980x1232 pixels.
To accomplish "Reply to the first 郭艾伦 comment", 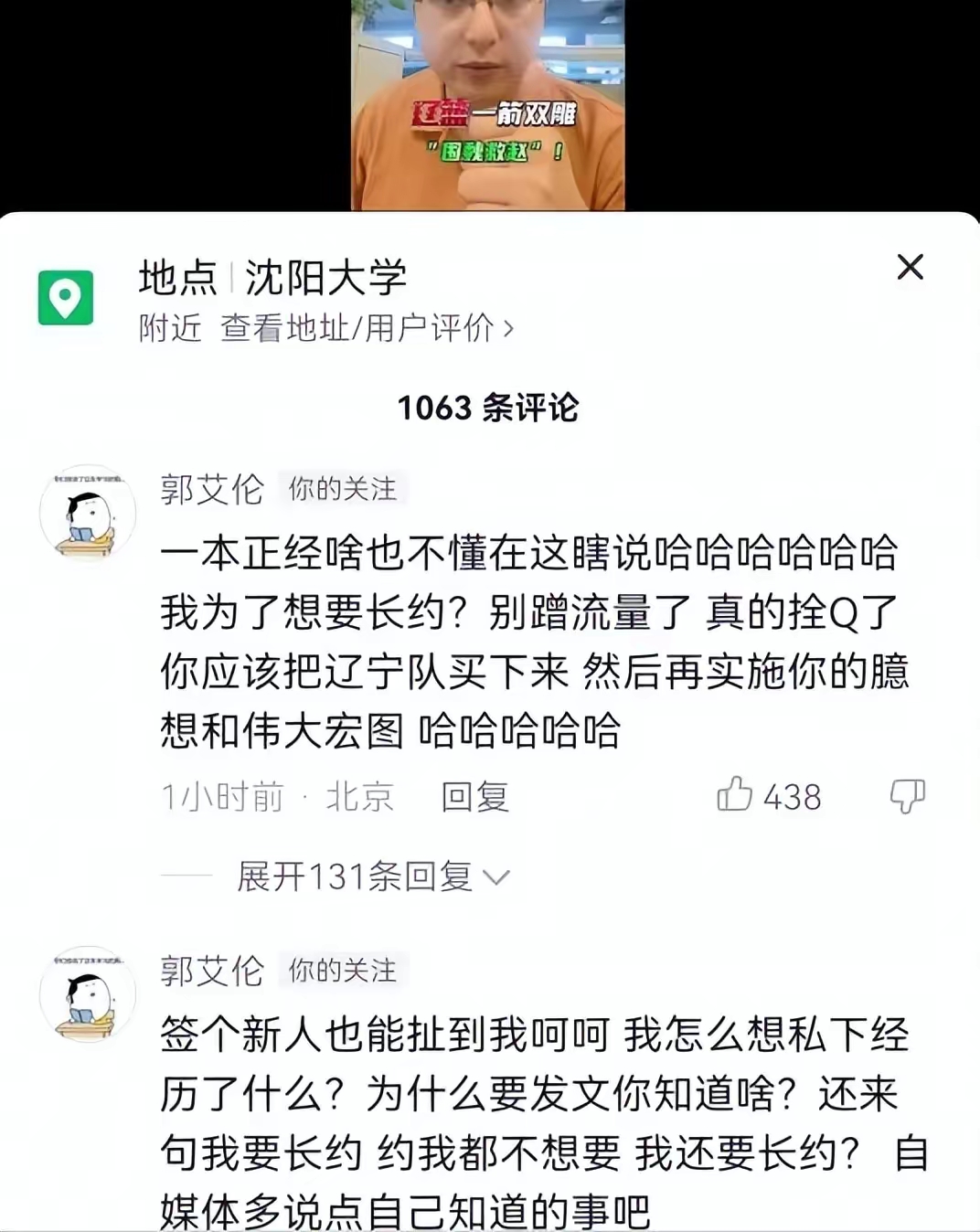I will coord(474,797).
